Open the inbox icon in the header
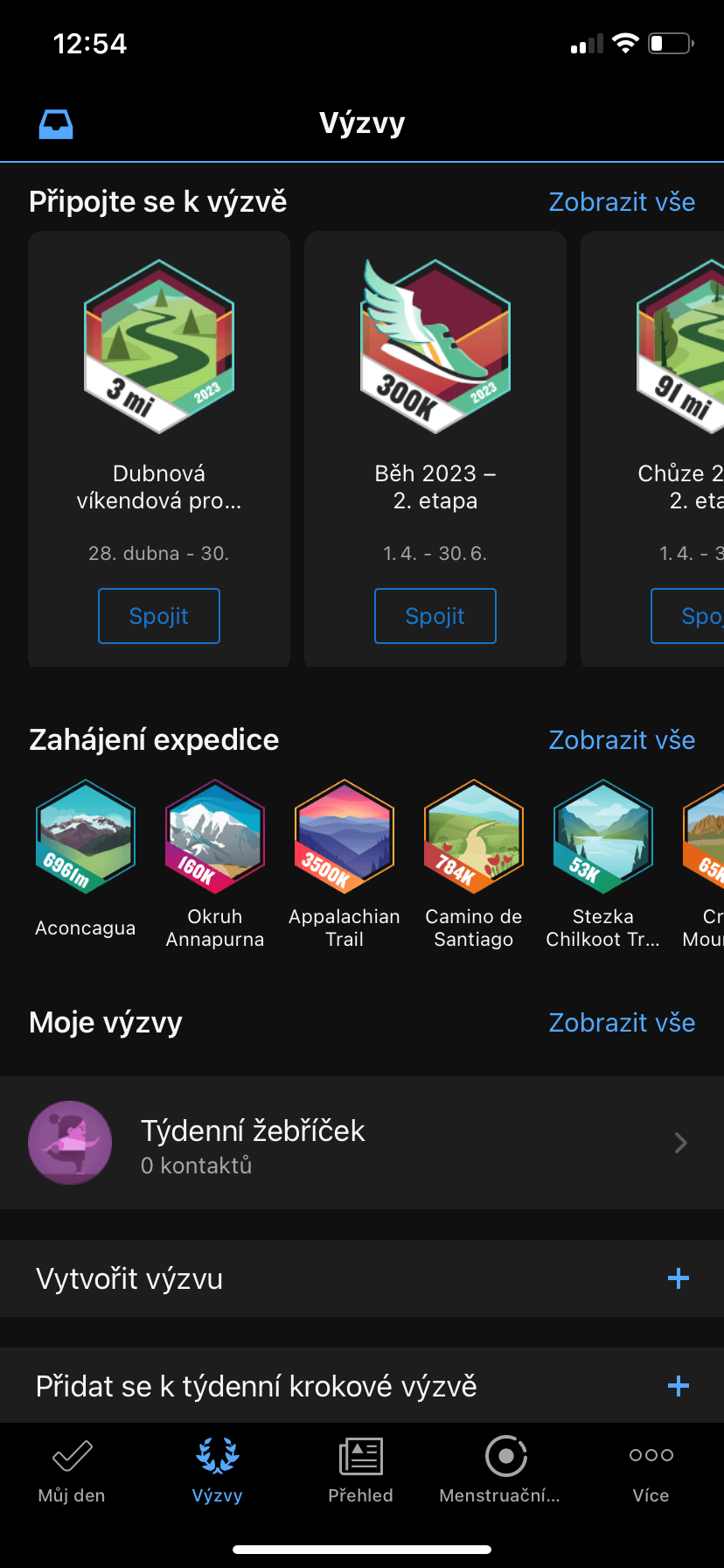This screenshot has width=724, height=1568. point(56,124)
